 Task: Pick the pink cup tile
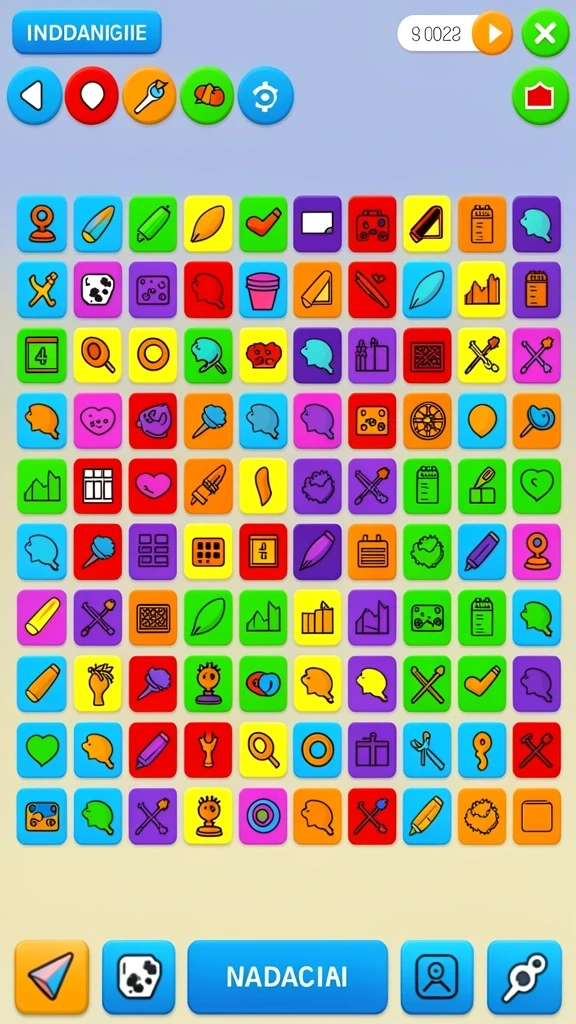tap(263, 289)
